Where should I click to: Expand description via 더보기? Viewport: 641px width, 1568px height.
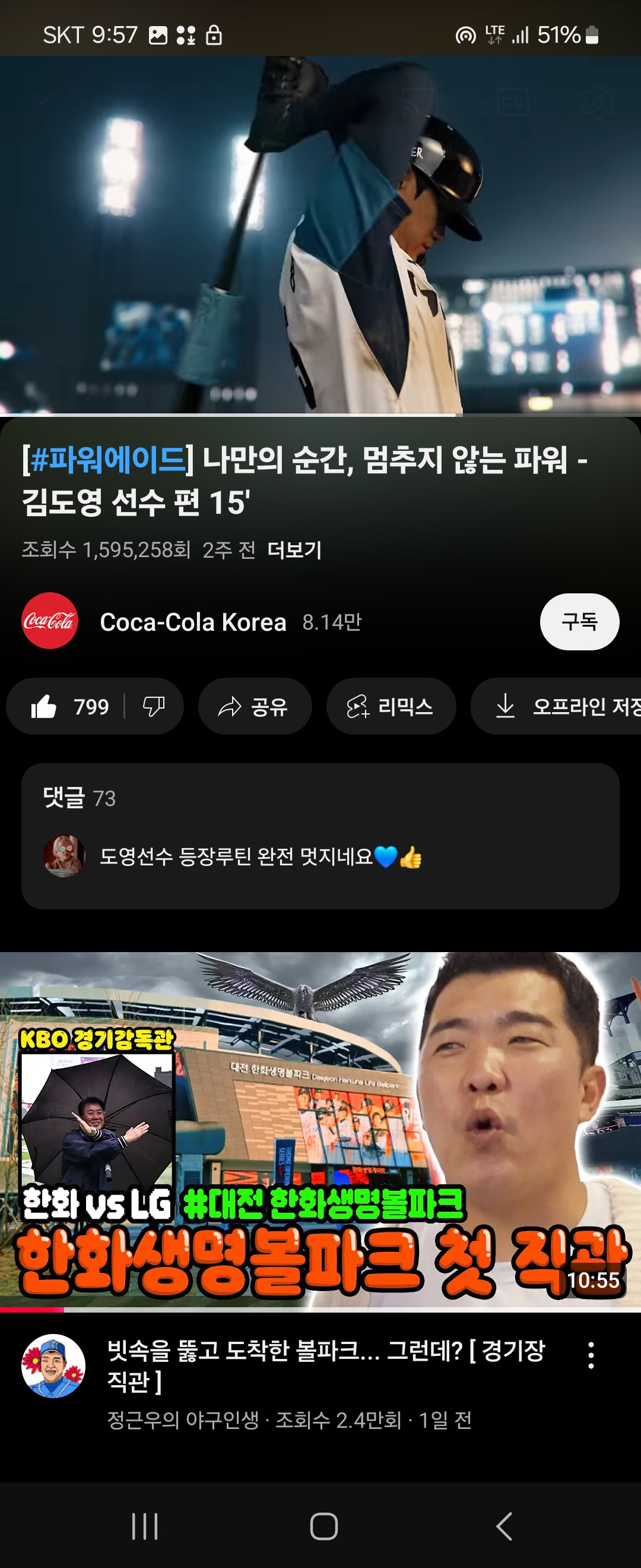coord(294,550)
